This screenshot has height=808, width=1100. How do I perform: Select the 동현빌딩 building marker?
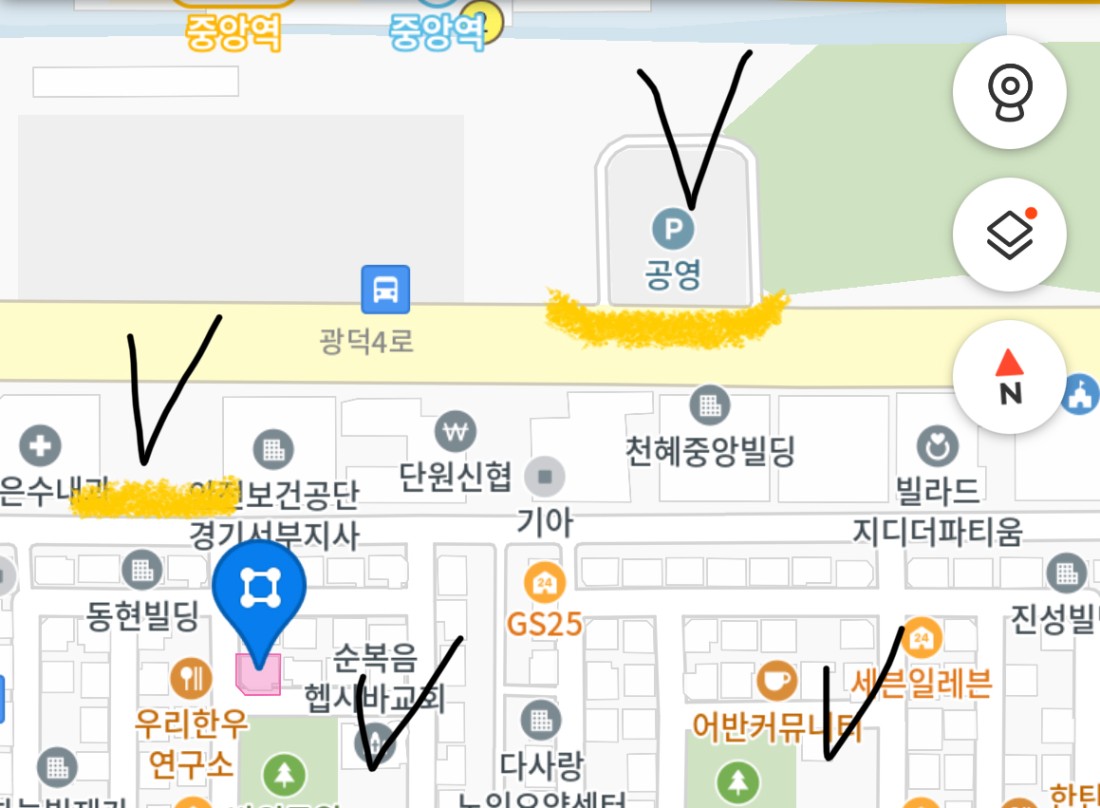(141, 570)
